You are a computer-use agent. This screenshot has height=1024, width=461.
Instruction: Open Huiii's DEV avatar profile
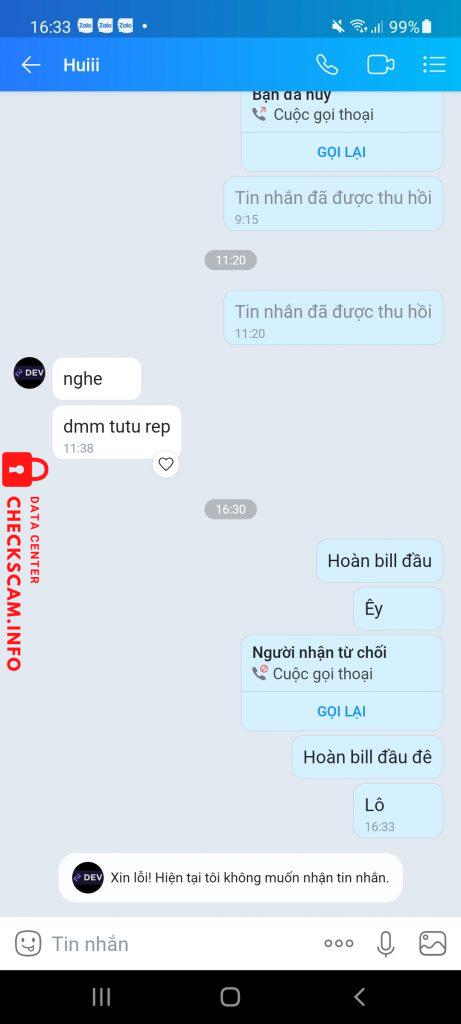29,373
